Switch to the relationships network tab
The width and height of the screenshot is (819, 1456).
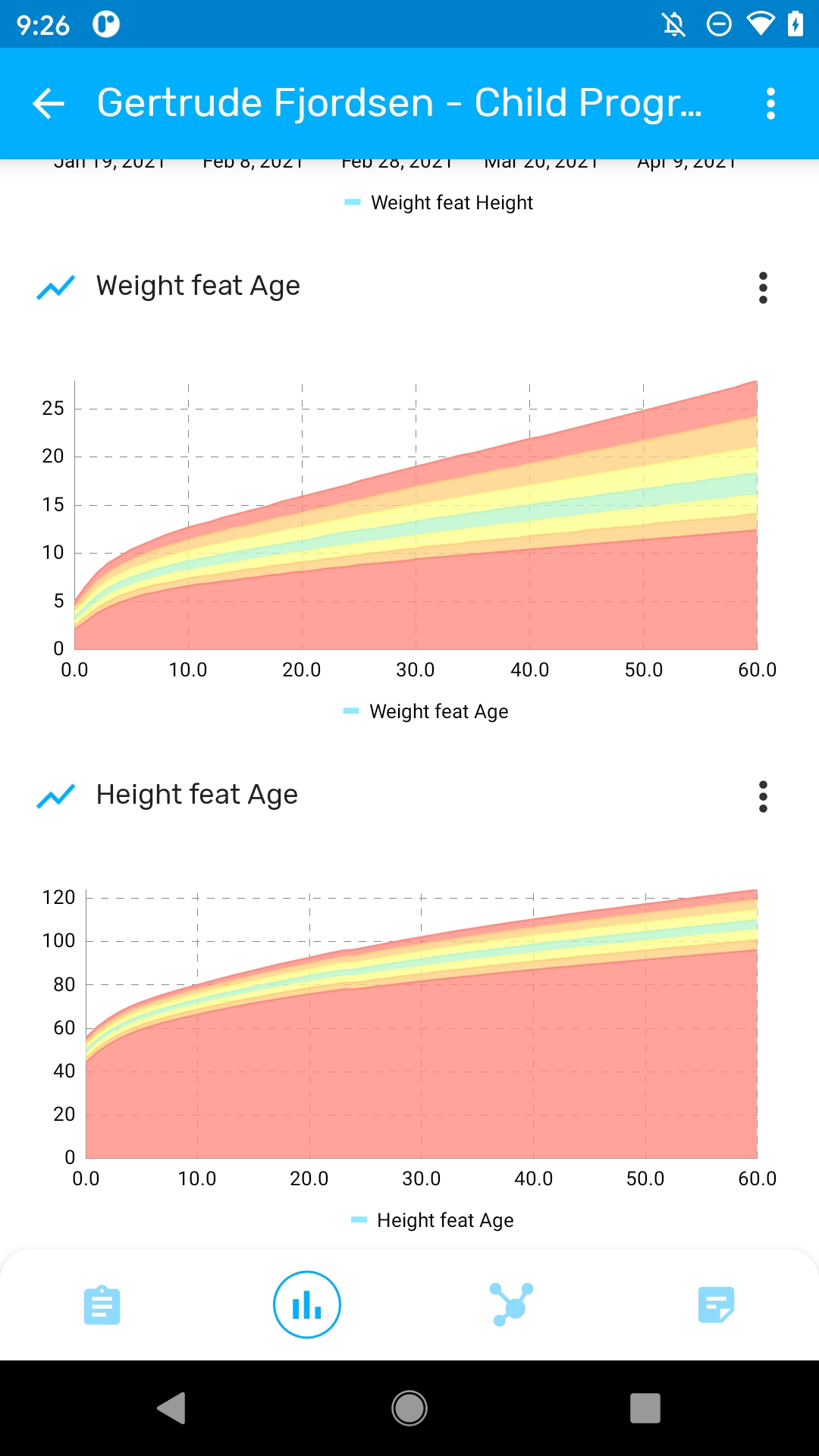512,1305
